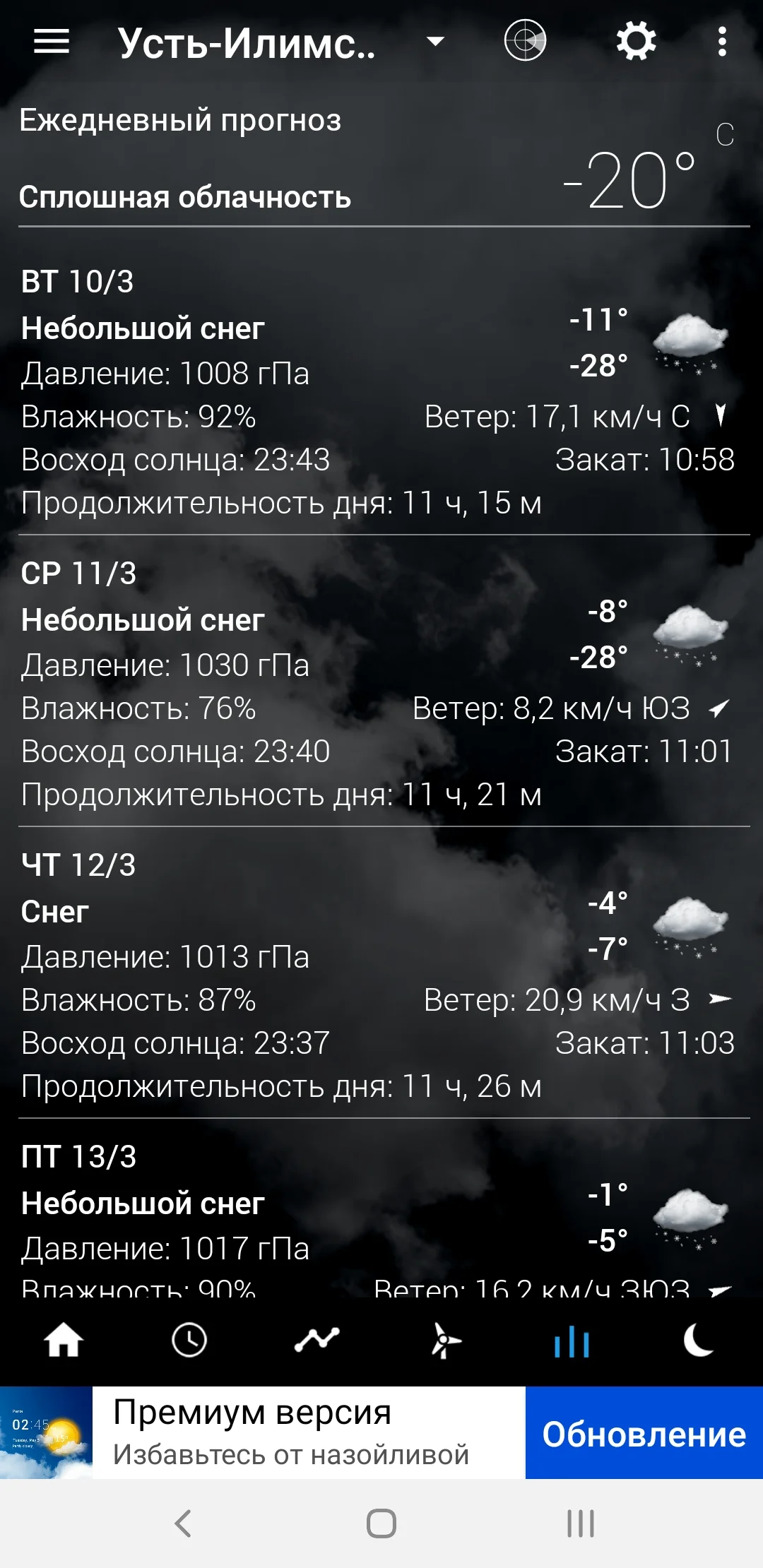Open the overflow menu with three dots
The width and height of the screenshot is (763, 1568).
point(721,42)
